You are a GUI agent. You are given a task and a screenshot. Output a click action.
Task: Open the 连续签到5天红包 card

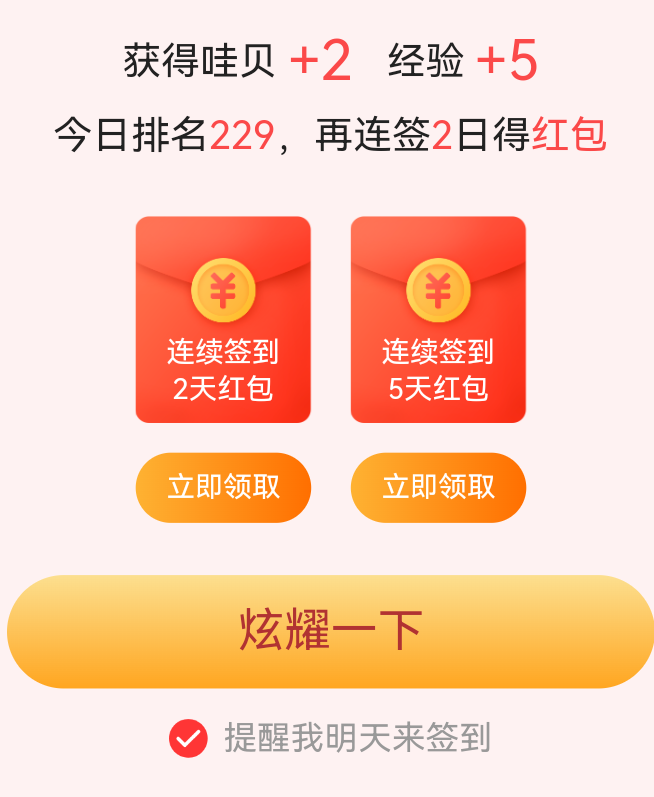(x=438, y=320)
